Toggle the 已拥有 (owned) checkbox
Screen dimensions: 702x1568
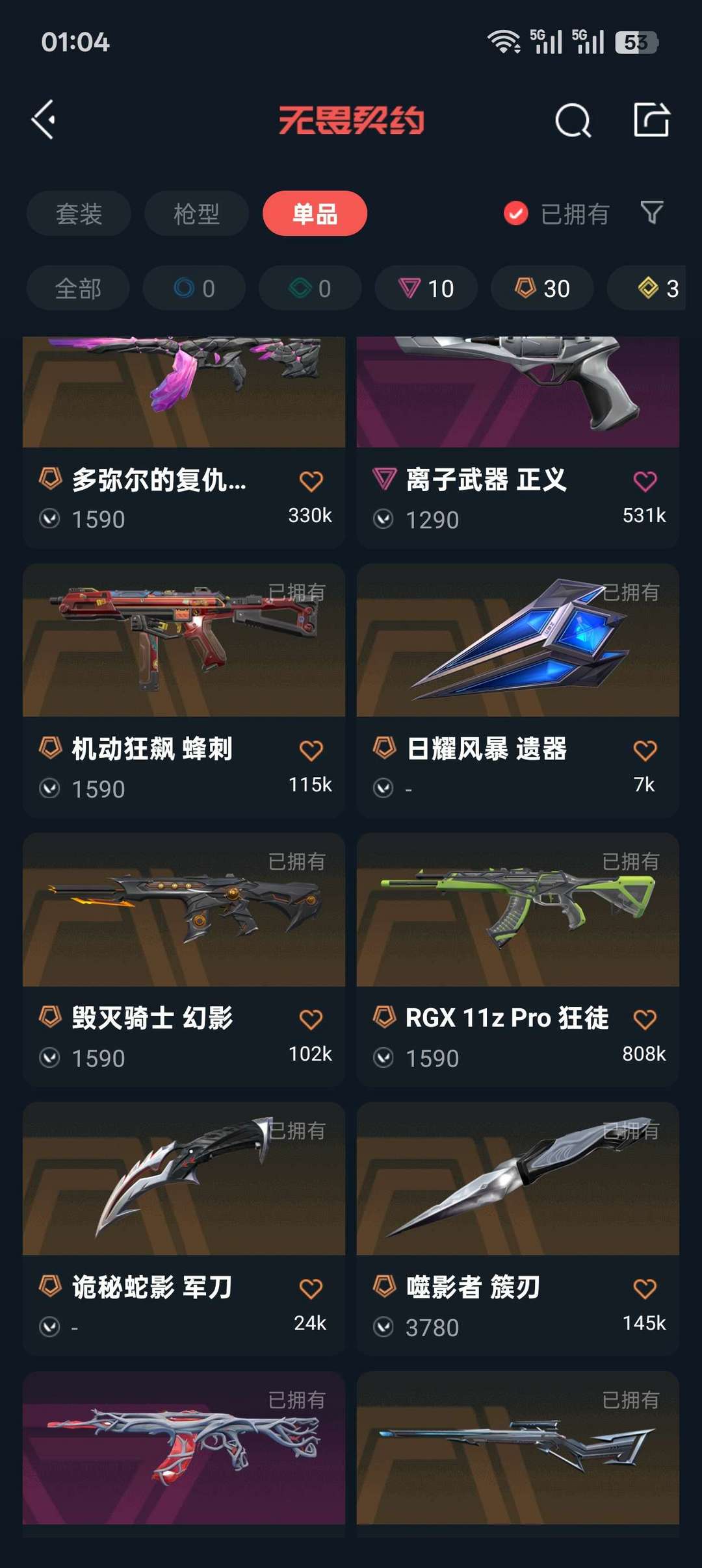tap(515, 213)
